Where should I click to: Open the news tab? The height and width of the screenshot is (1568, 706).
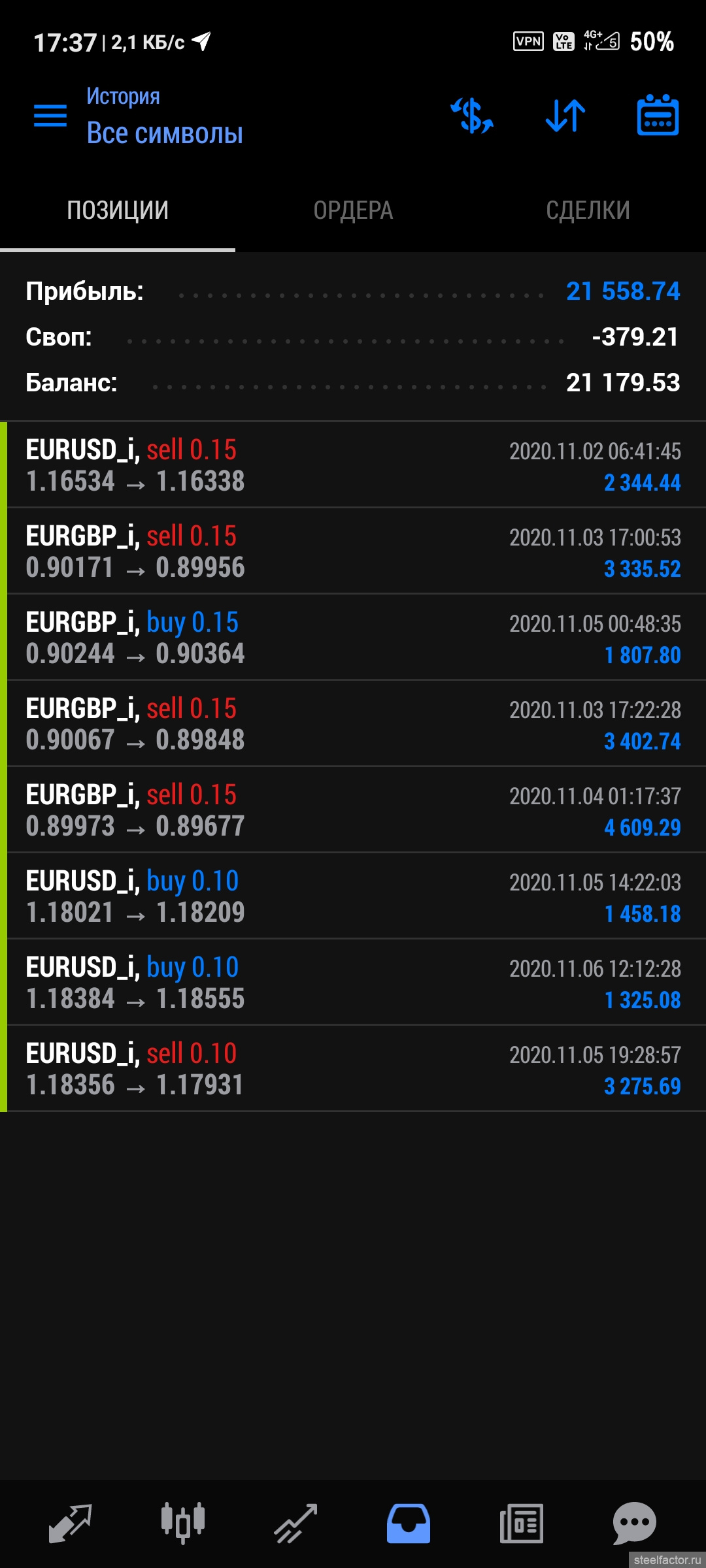click(x=521, y=1524)
